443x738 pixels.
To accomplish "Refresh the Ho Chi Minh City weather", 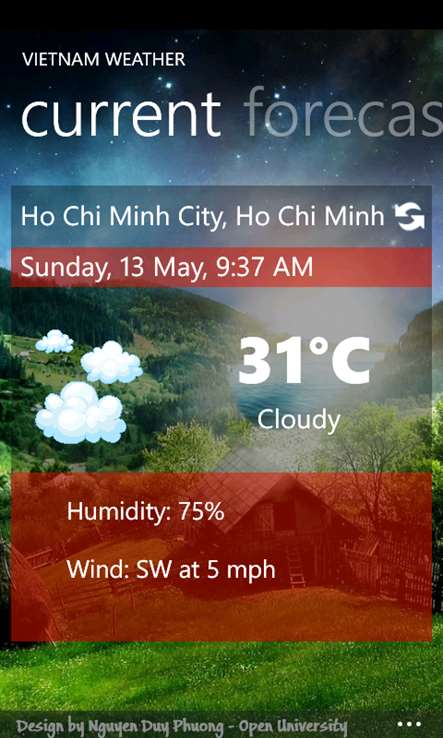I will click(x=410, y=217).
